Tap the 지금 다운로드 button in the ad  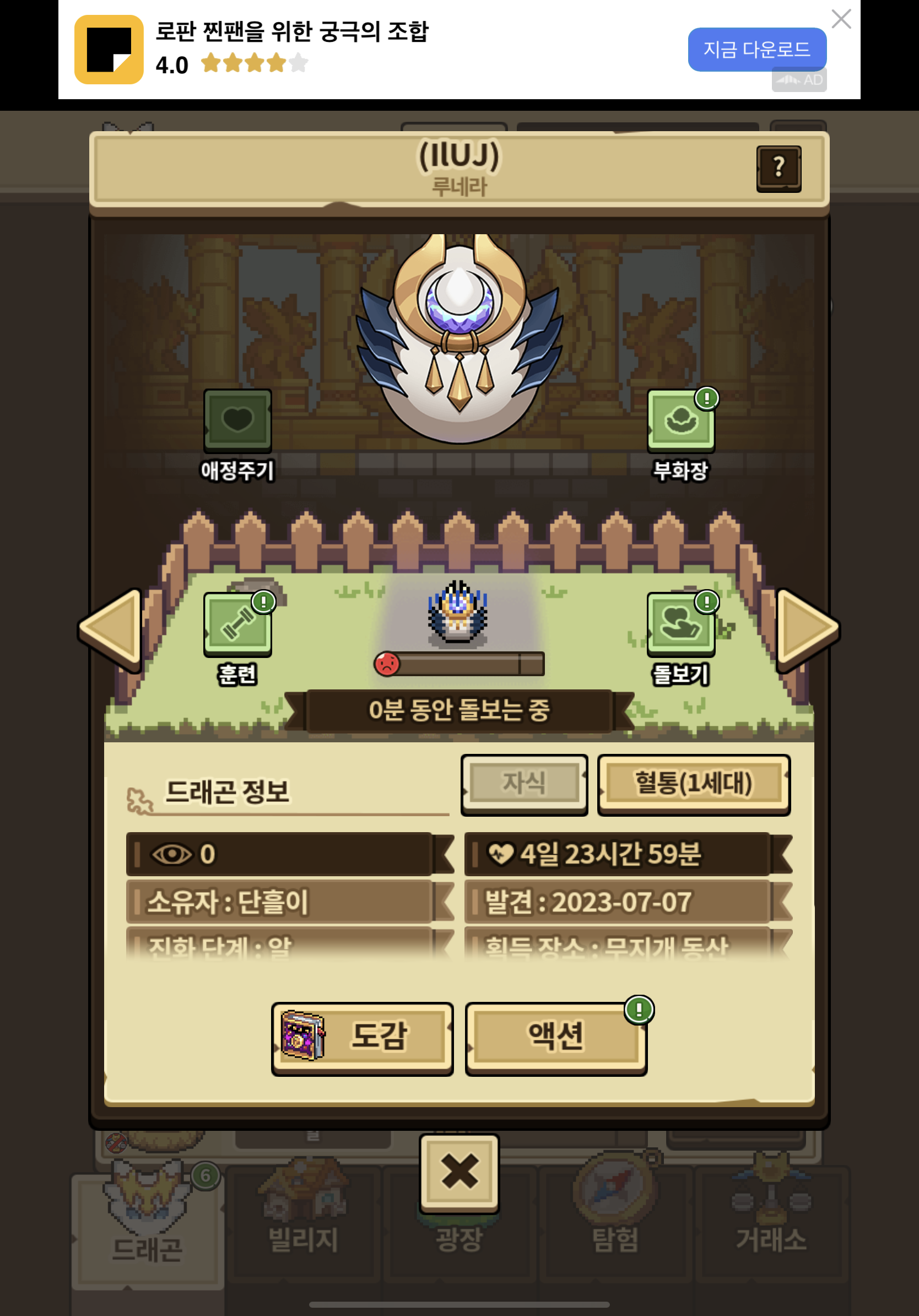point(756,49)
